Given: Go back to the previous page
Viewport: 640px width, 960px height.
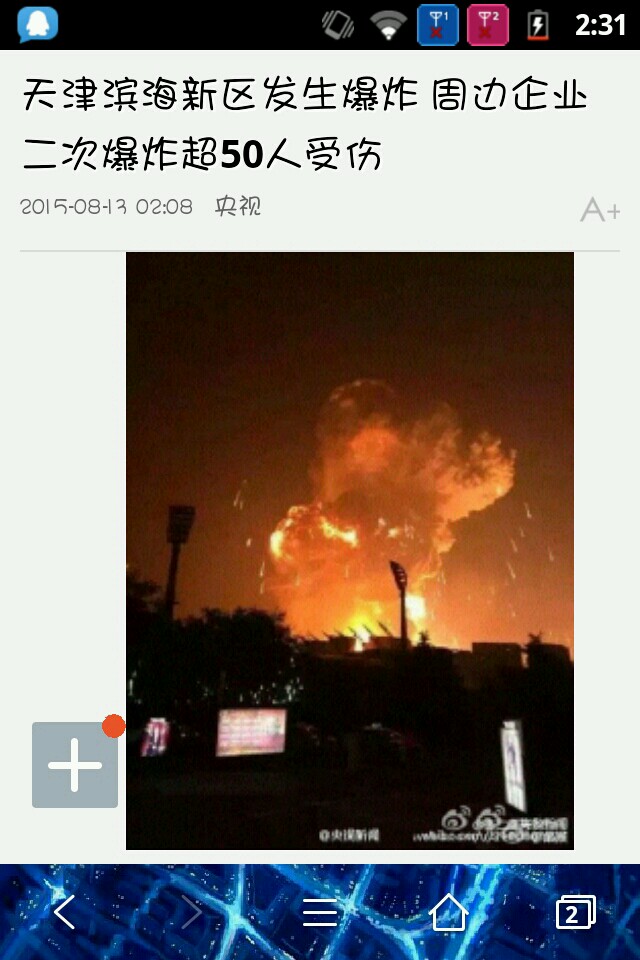Looking at the screenshot, I should click(x=65, y=912).
